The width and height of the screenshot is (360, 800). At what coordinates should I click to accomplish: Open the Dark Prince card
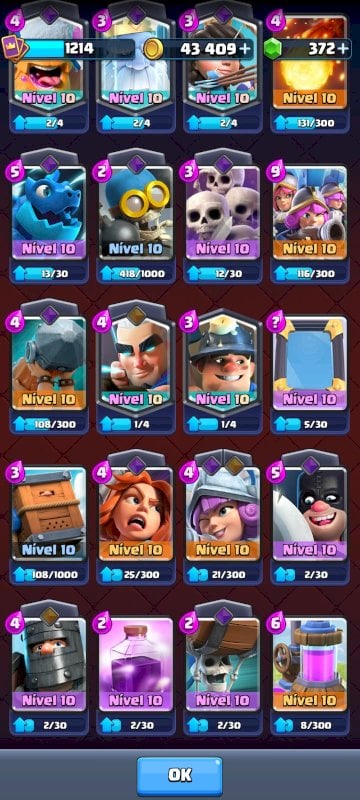pyautogui.click(x=49, y=669)
